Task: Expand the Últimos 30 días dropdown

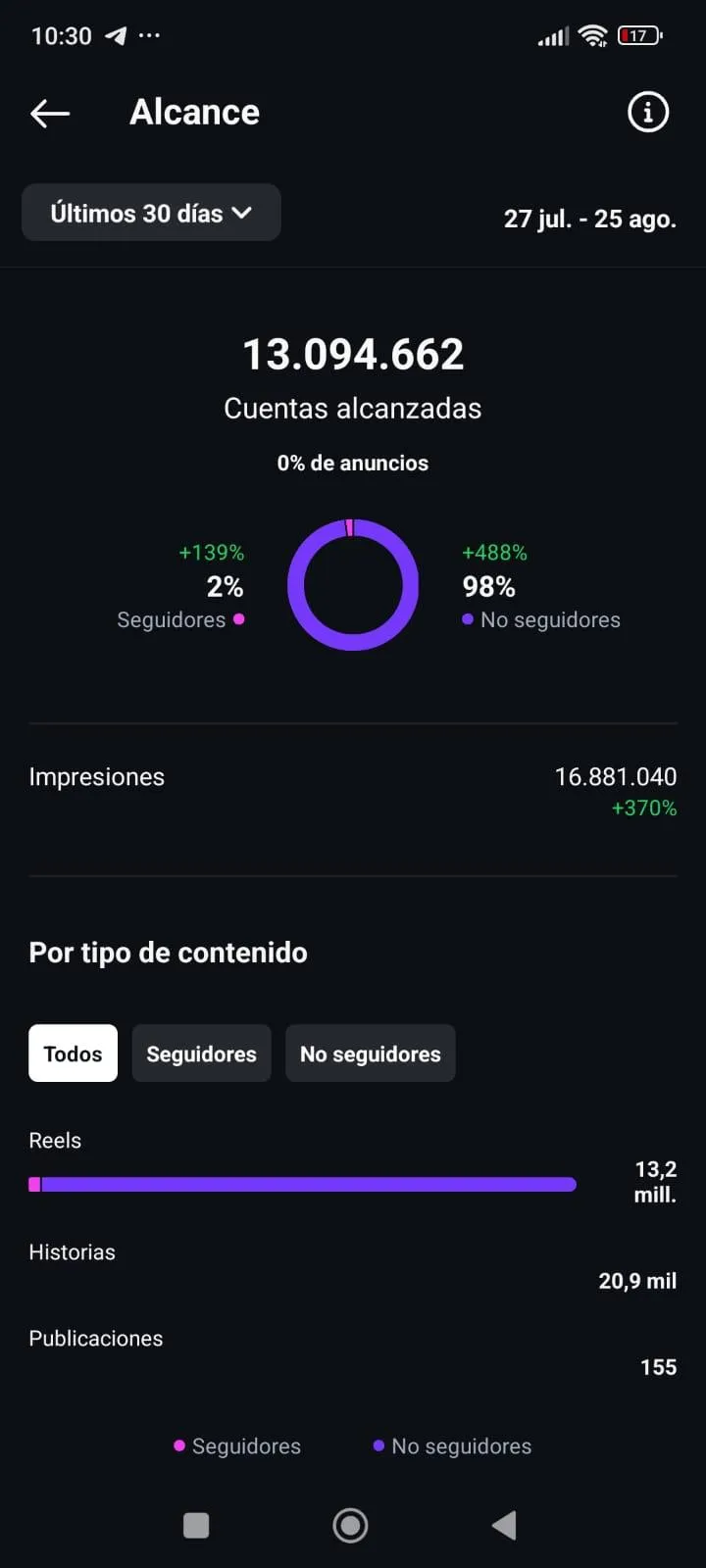Action: pyautogui.click(x=151, y=213)
